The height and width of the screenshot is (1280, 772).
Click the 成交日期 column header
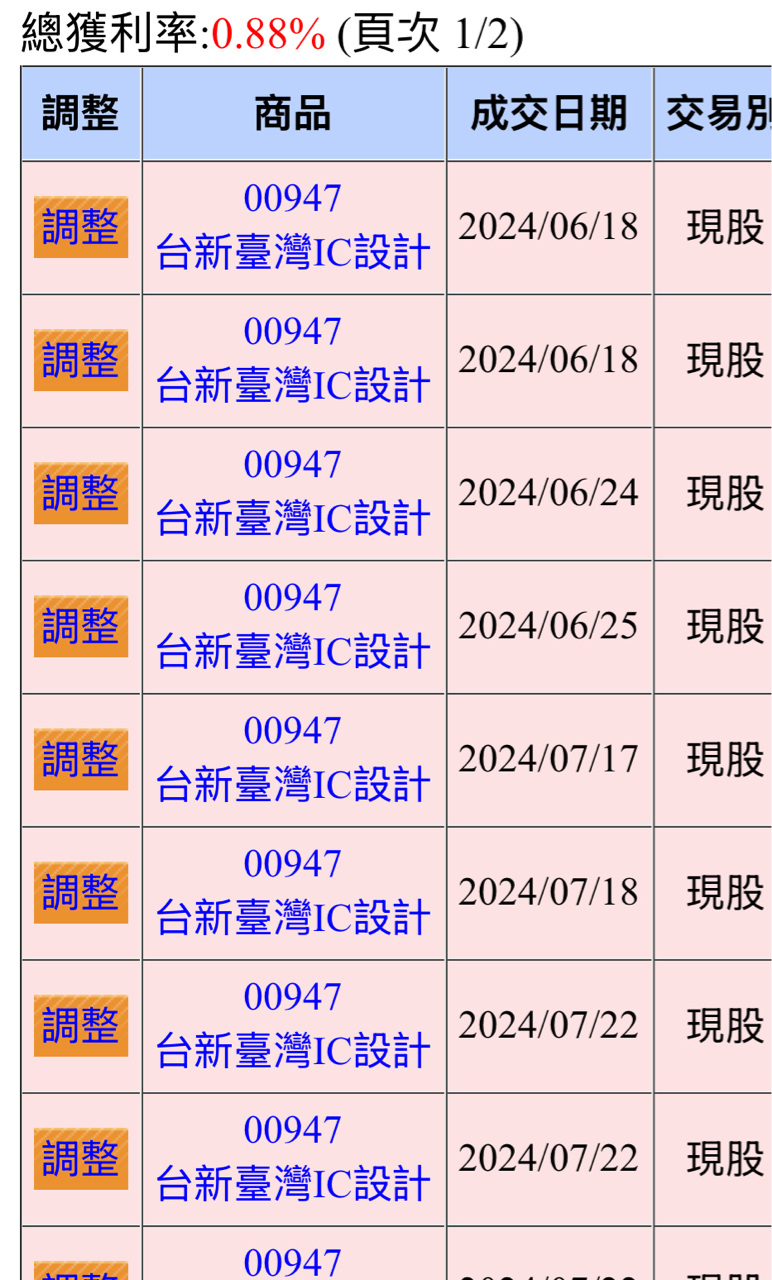[x=548, y=114]
